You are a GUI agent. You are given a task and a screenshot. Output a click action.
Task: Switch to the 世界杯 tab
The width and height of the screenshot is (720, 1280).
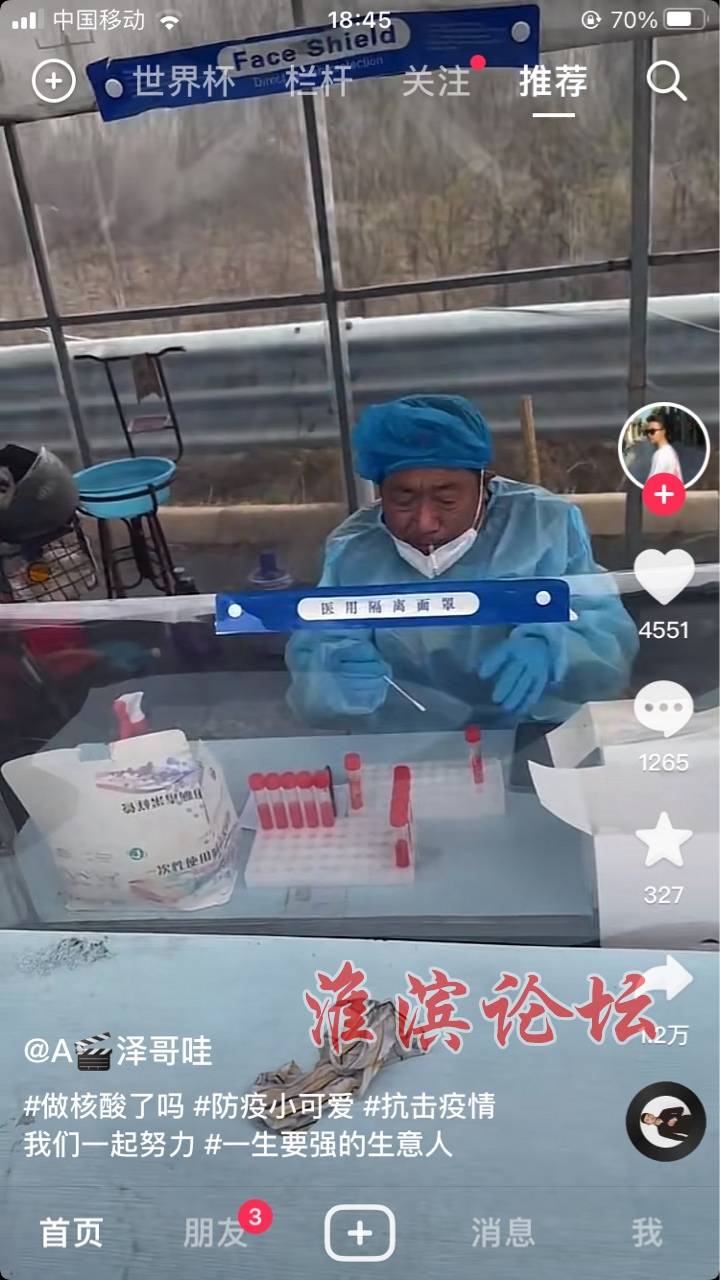point(185,82)
